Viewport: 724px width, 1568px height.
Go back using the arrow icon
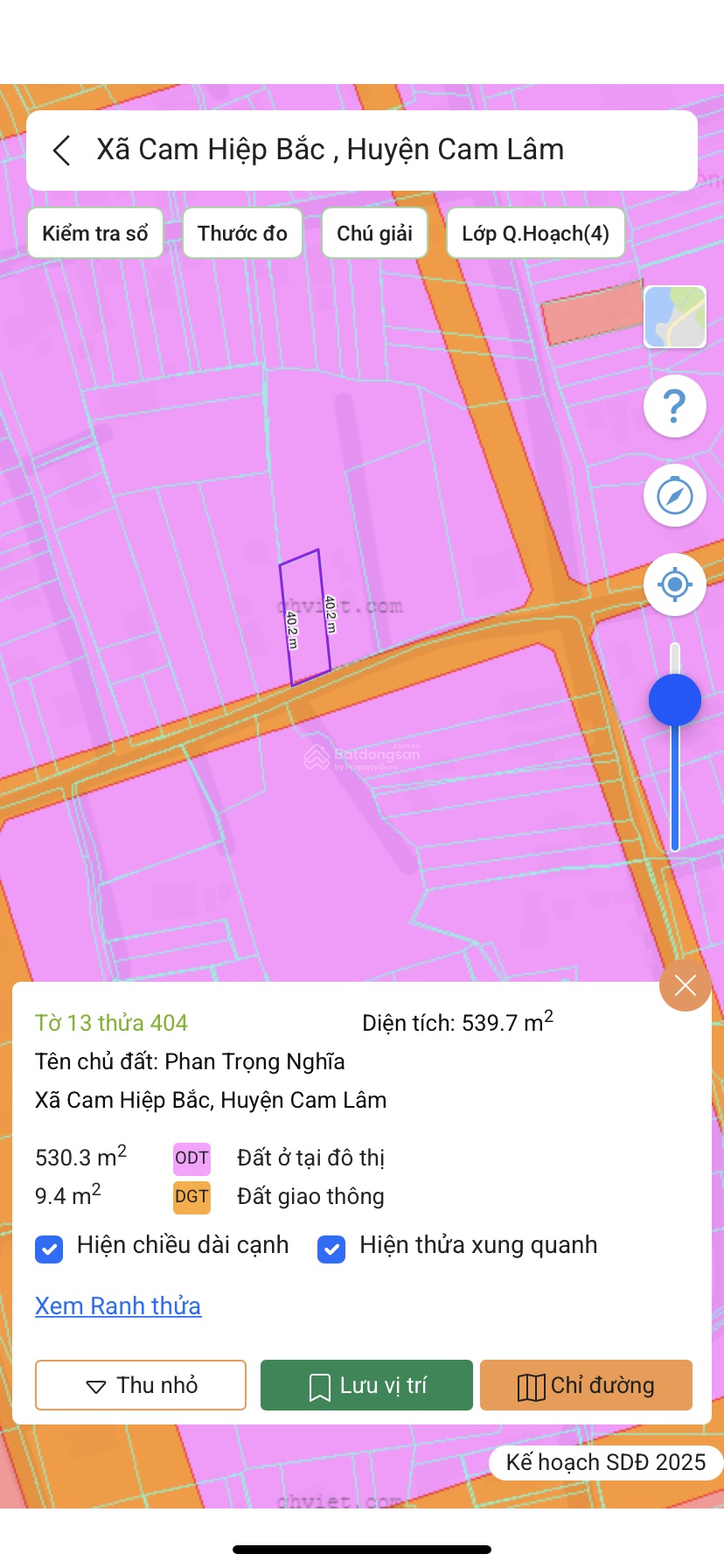(62, 150)
